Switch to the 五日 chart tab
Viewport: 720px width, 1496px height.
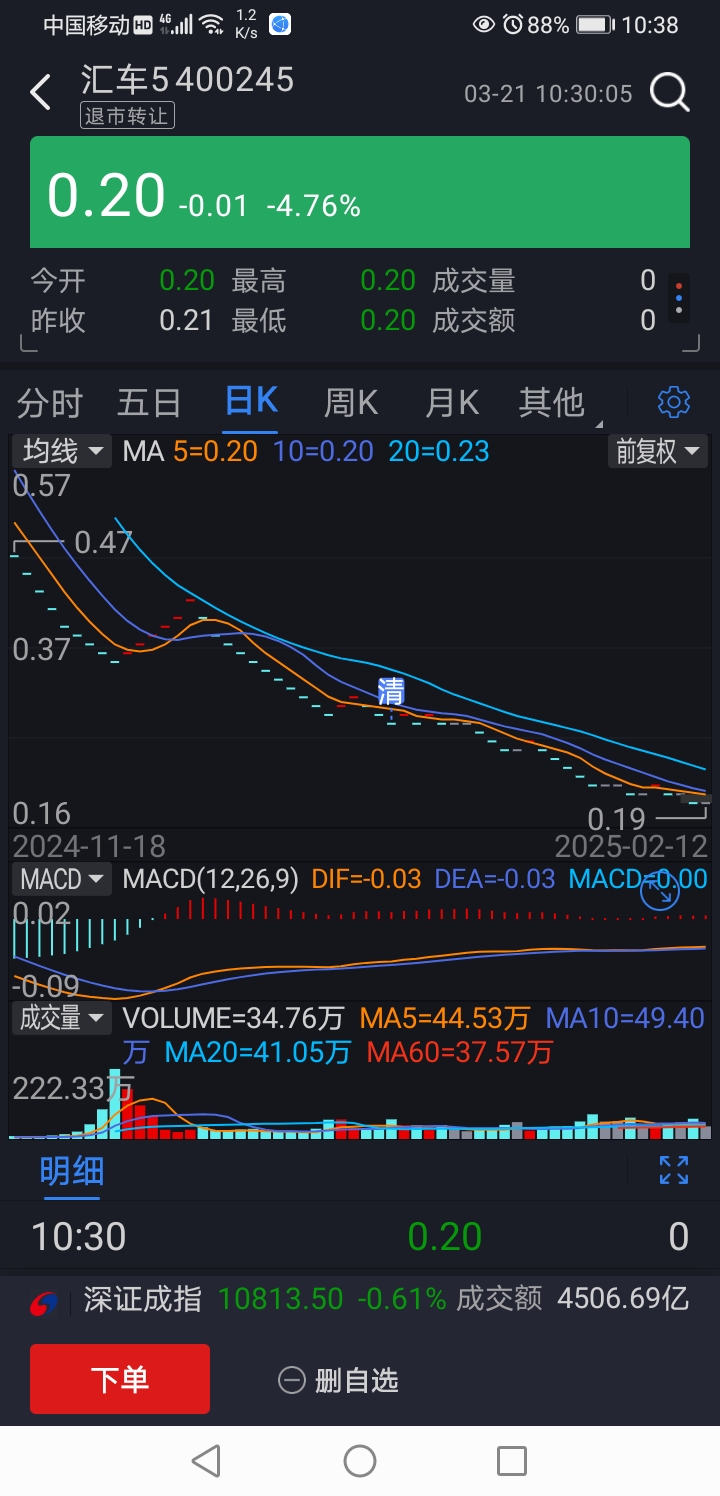pos(149,403)
